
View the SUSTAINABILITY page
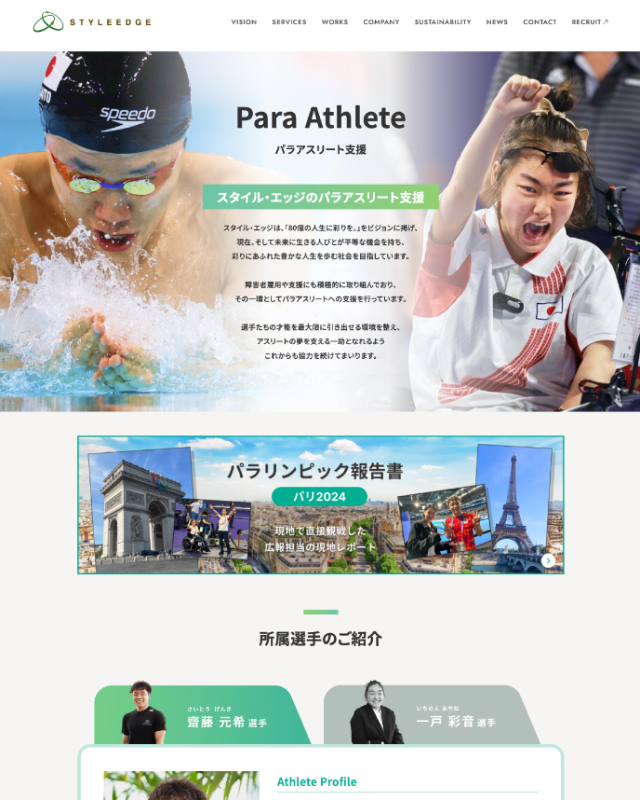[x=442, y=22]
